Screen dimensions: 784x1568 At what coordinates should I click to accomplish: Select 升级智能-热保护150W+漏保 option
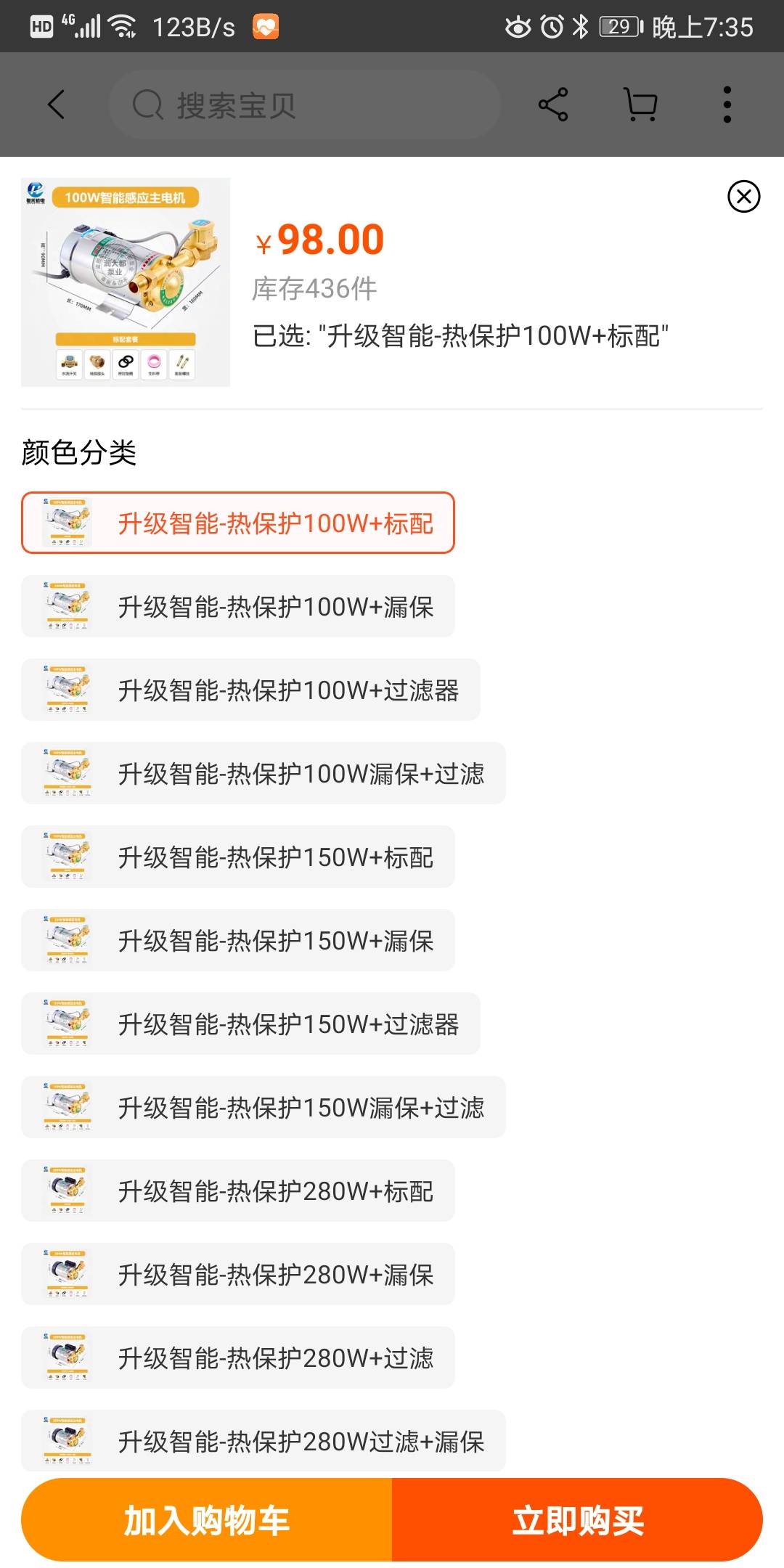coord(238,940)
